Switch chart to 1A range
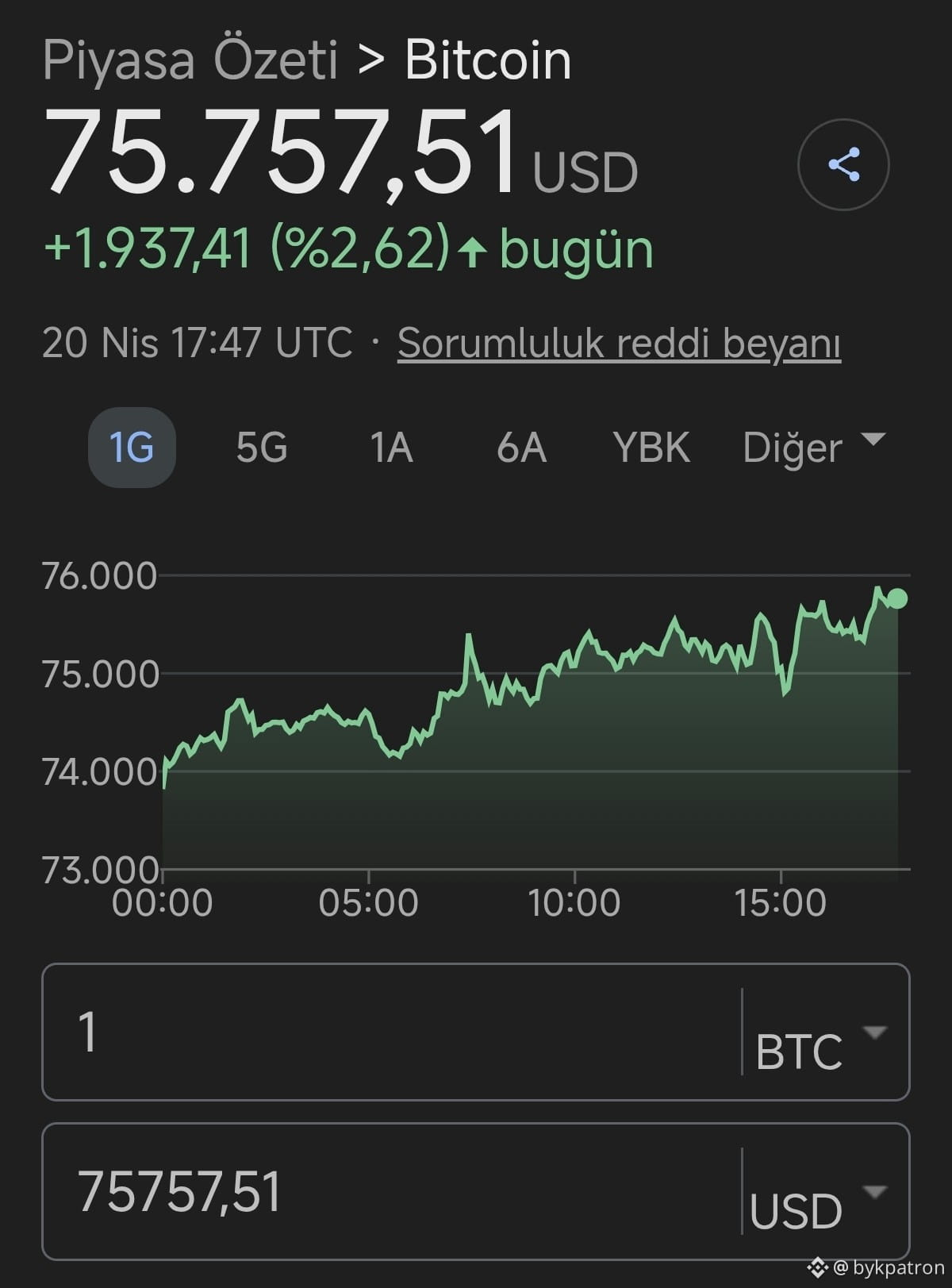 pyautogui.click(x=392, y=447)
